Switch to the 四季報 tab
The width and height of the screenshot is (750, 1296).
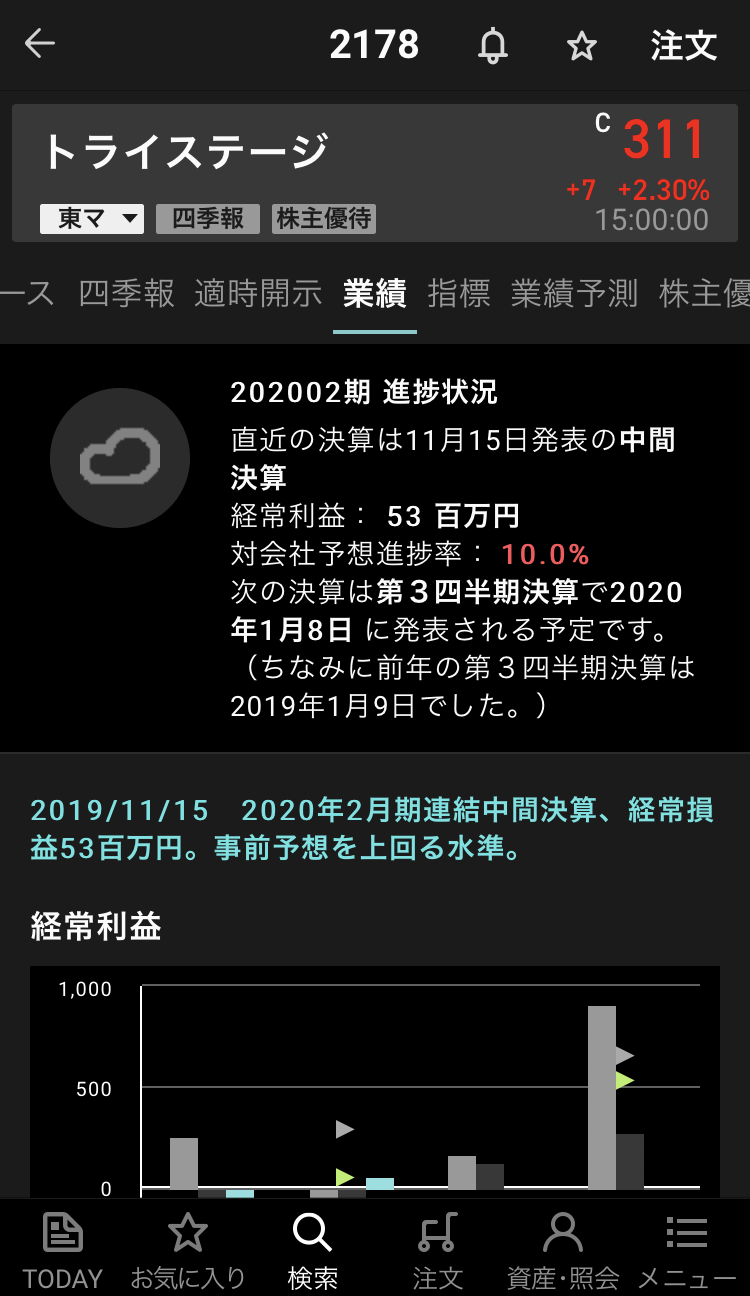point(126,294)
